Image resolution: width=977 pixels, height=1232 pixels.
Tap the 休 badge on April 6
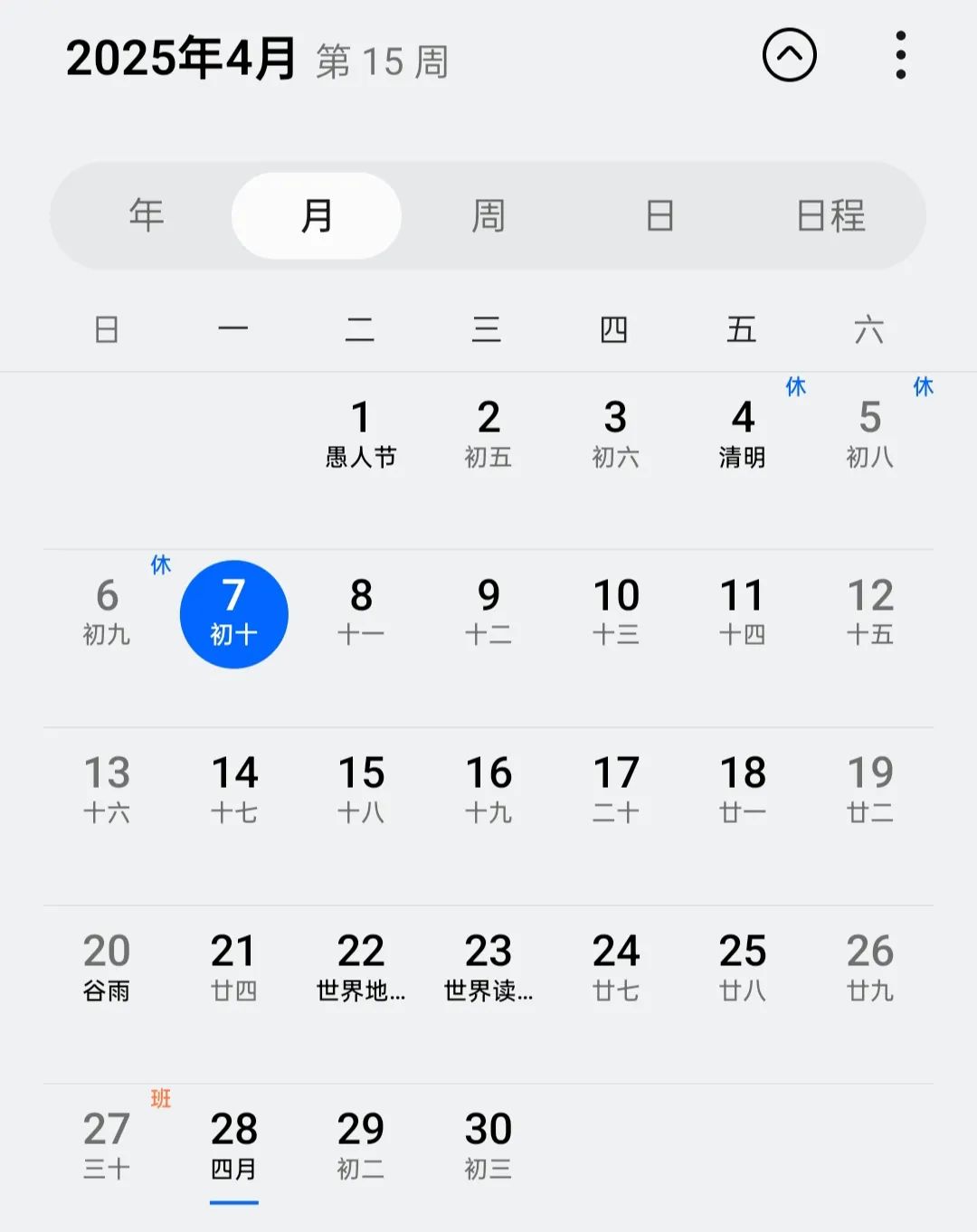(160, 566)
